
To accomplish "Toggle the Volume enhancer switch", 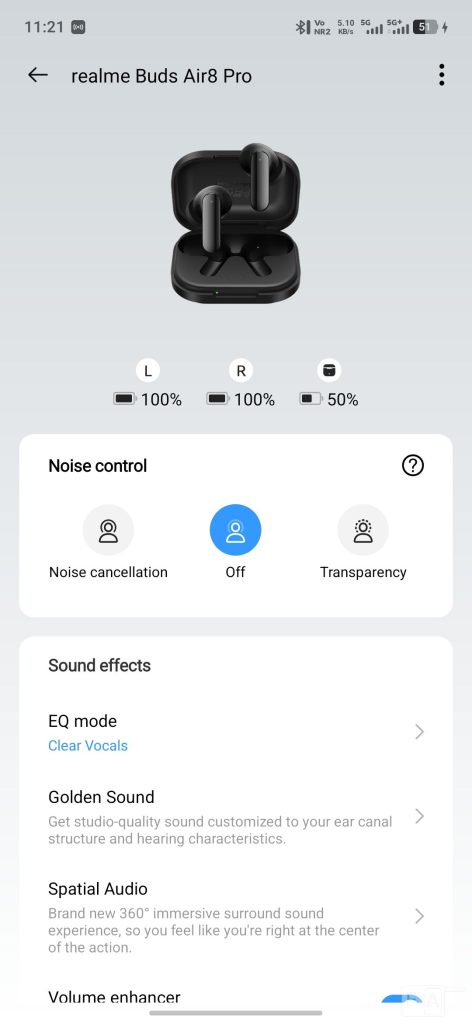I will [x=402, y=1000].
